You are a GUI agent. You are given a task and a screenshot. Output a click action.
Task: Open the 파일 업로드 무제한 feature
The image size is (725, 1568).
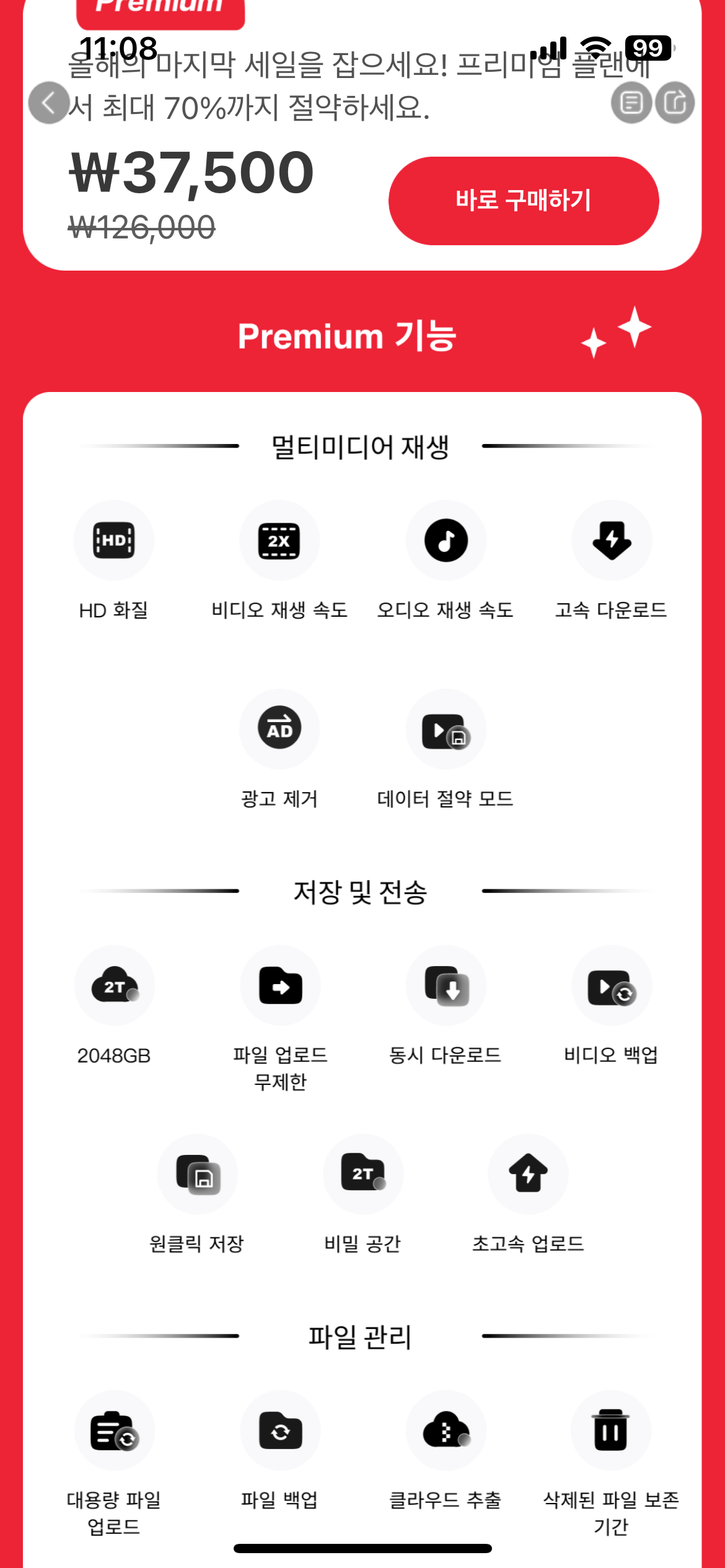(280, 1019)
